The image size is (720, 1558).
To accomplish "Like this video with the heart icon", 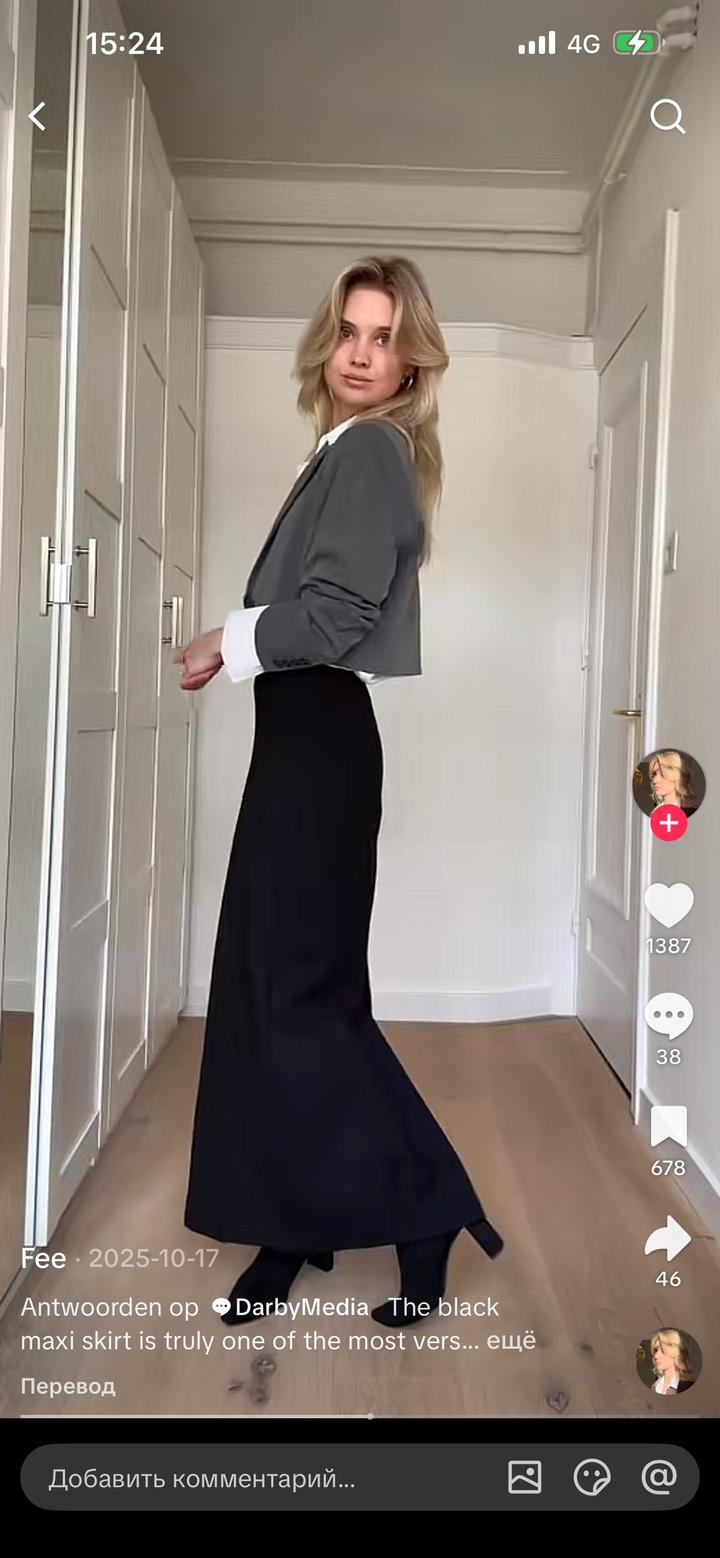I will [668, 905].
